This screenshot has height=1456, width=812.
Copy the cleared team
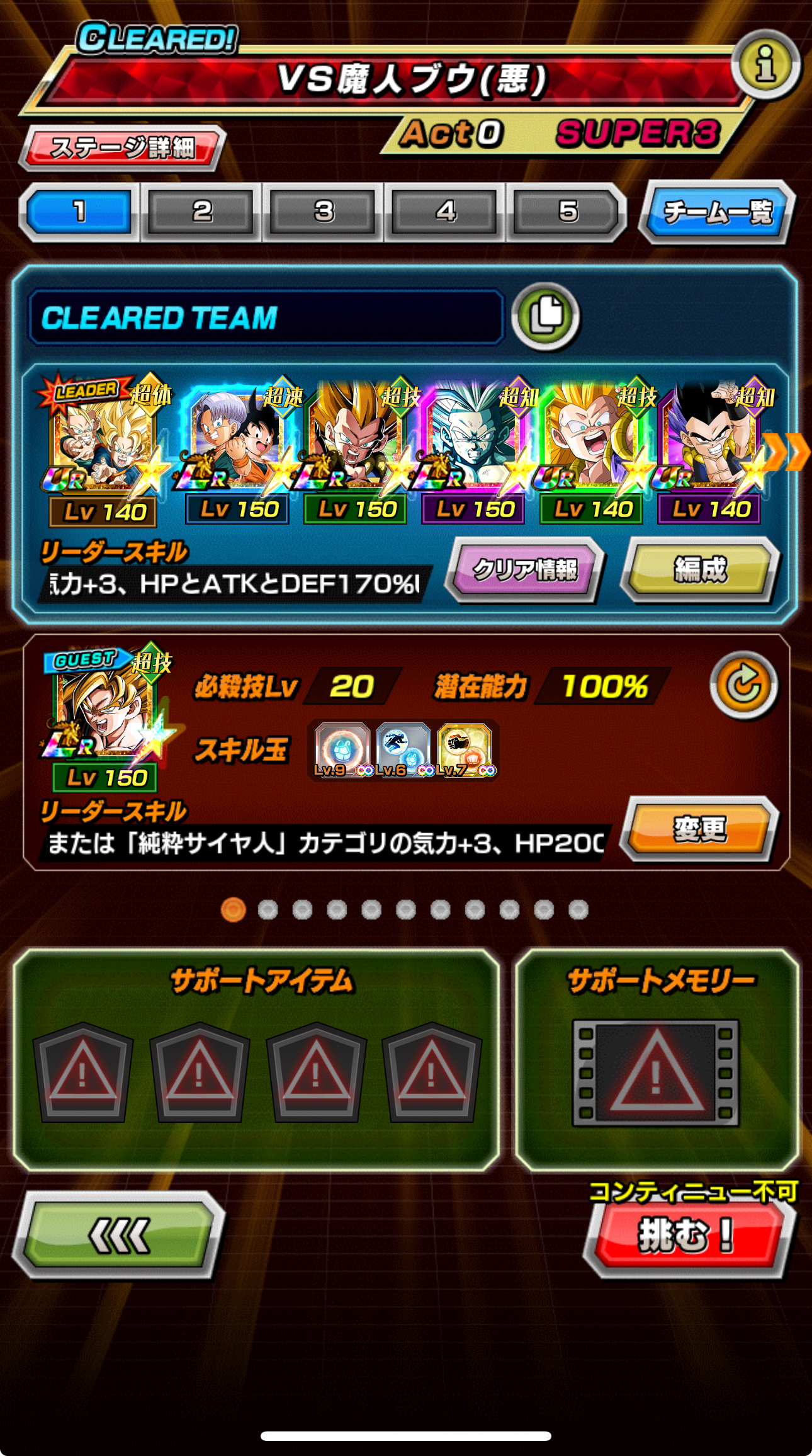(546, 316)
